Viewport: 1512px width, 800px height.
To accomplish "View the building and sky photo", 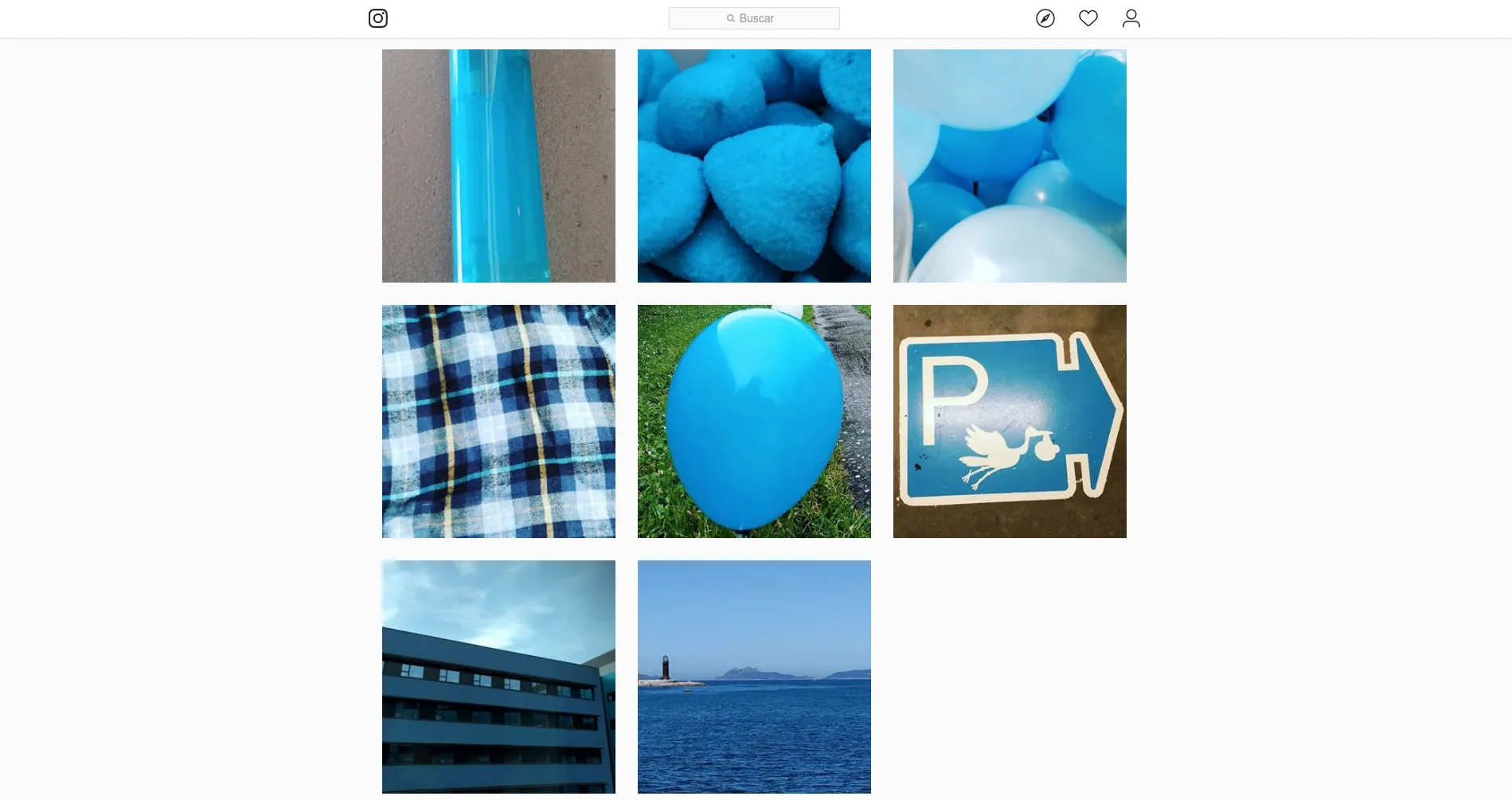I will (x=498, y=677).
